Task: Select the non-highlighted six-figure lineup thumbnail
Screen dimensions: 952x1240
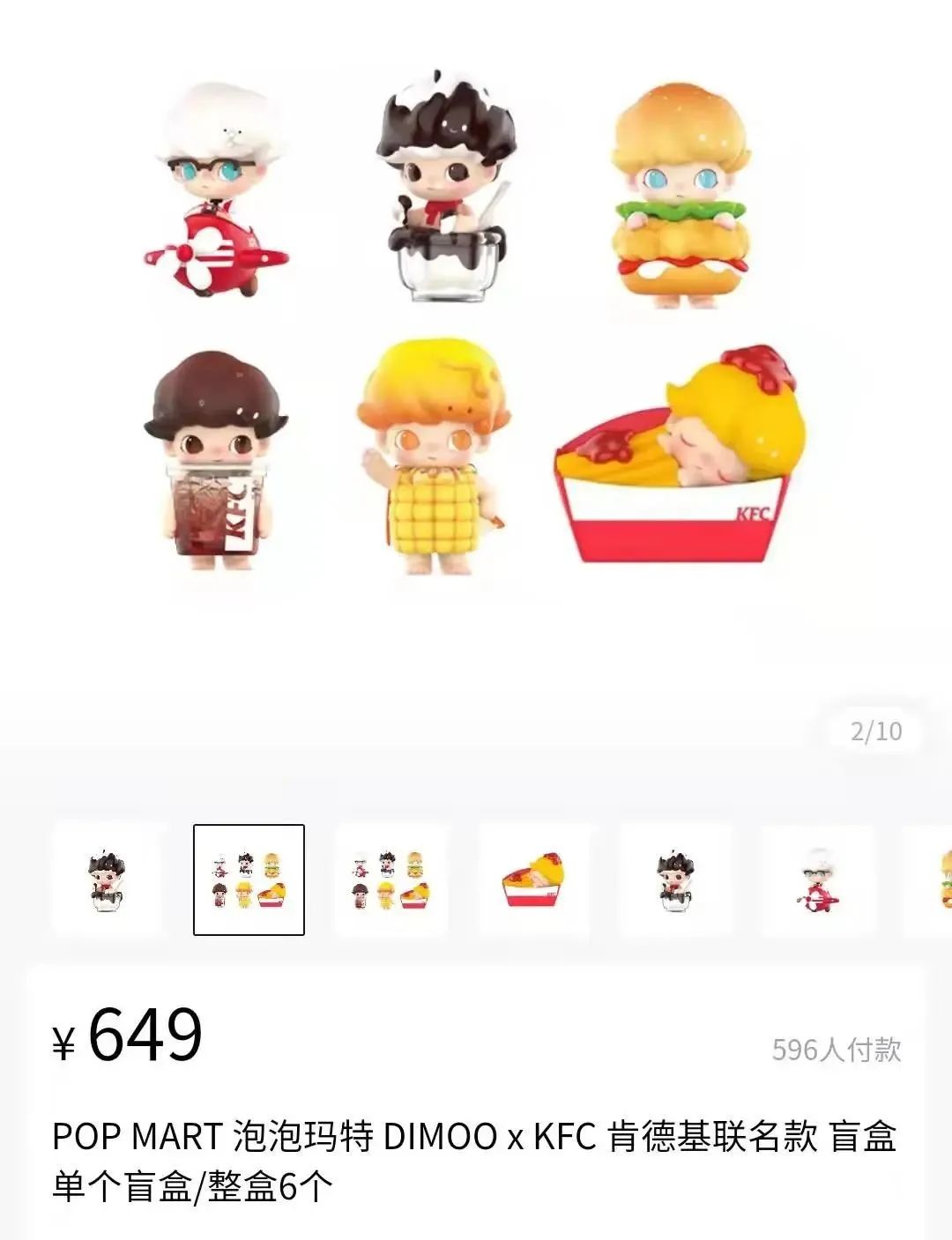Action: [391, 880]
